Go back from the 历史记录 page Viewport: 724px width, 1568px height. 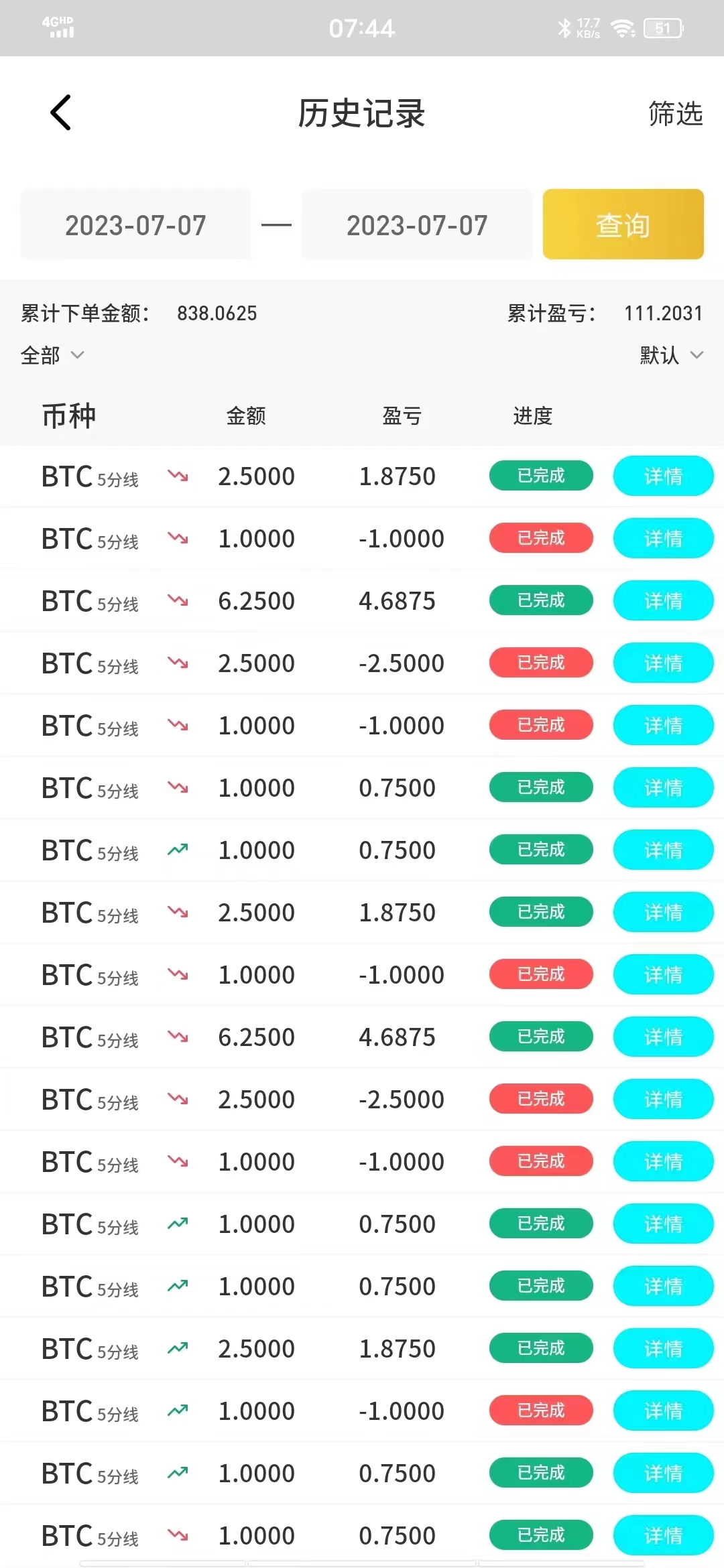coord(60,113)
